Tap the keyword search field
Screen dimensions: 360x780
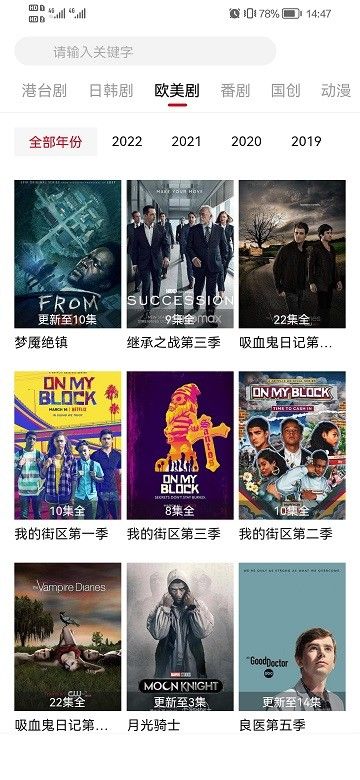pyautogui.click(x=145, y=51)
